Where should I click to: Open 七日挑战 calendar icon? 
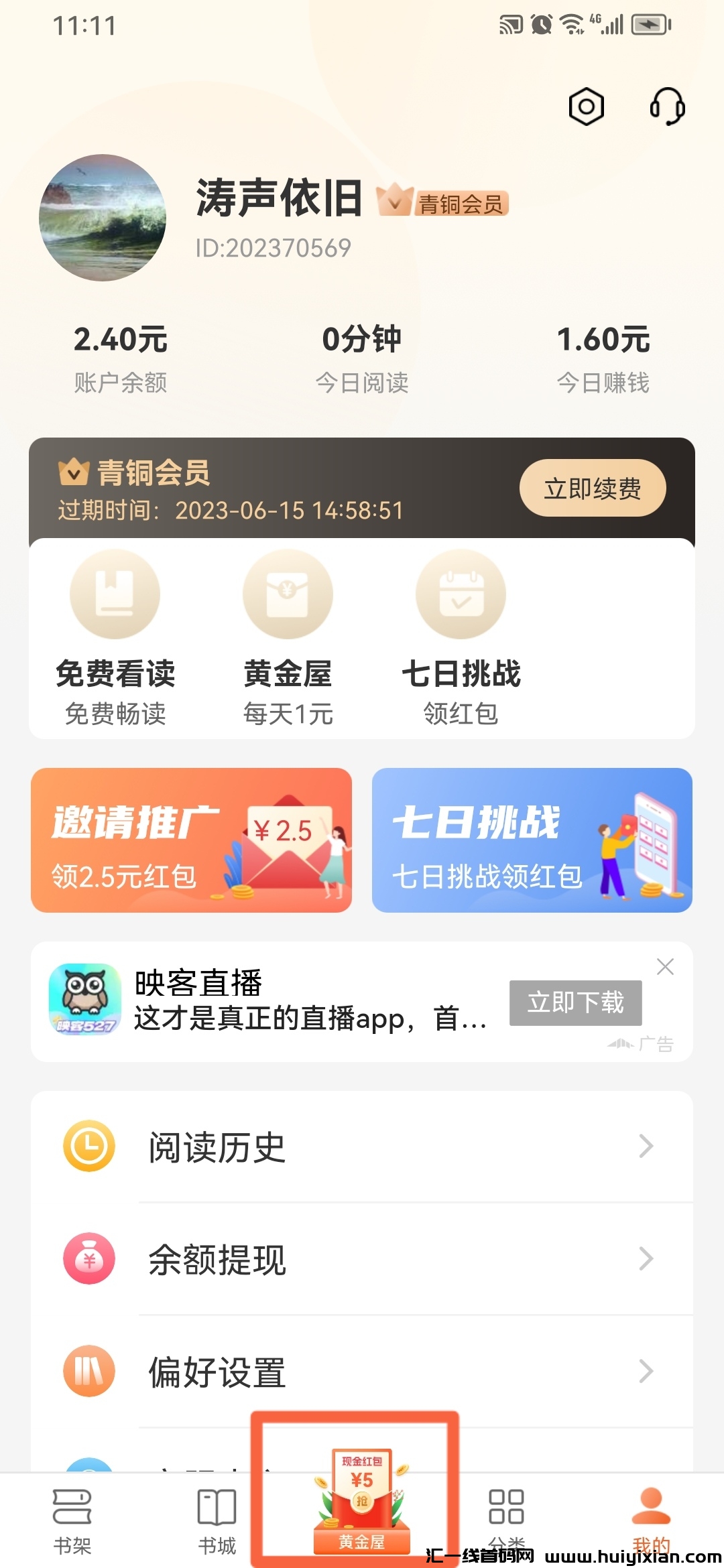point(461,594)
